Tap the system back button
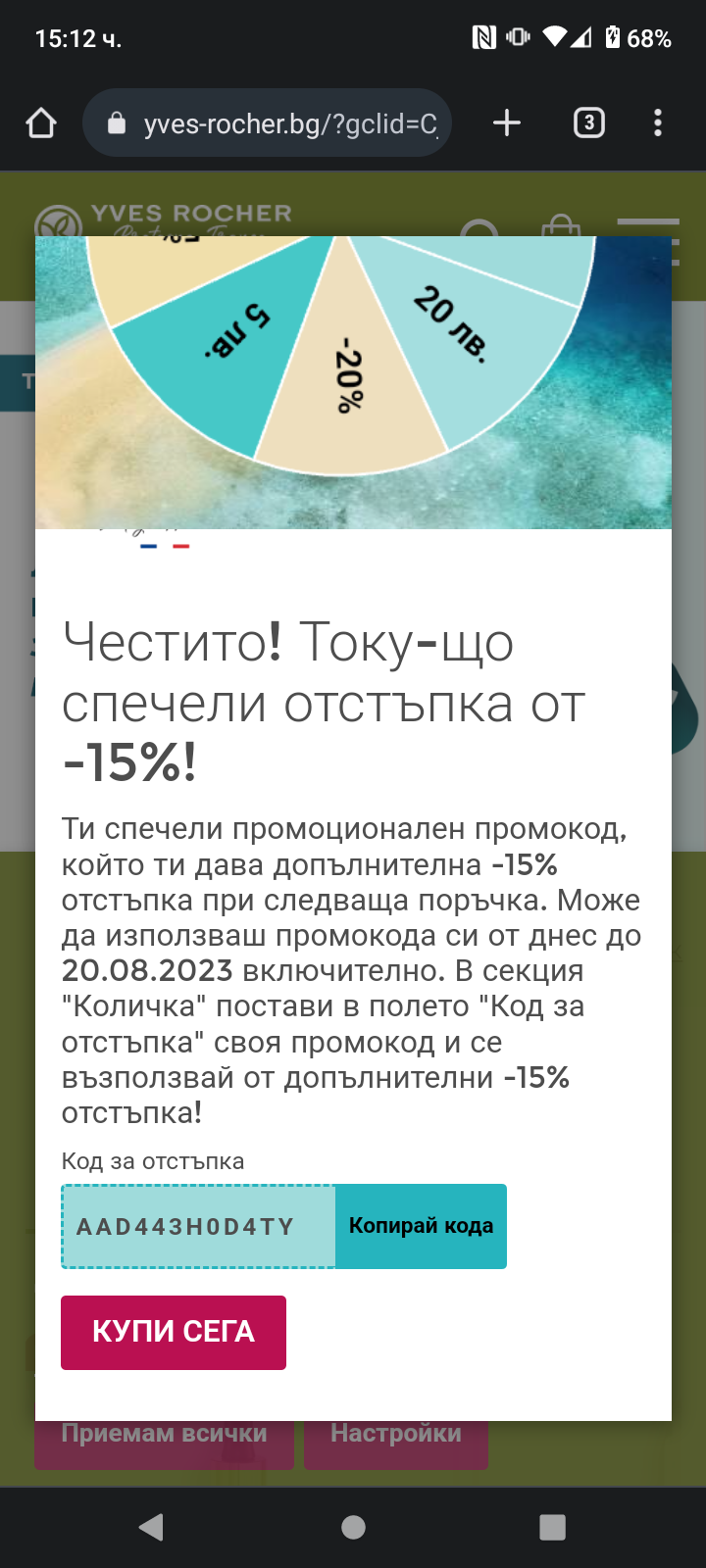Image resolution: width=706 pixels, height=1568 pixels. [x=151, y=1527]
